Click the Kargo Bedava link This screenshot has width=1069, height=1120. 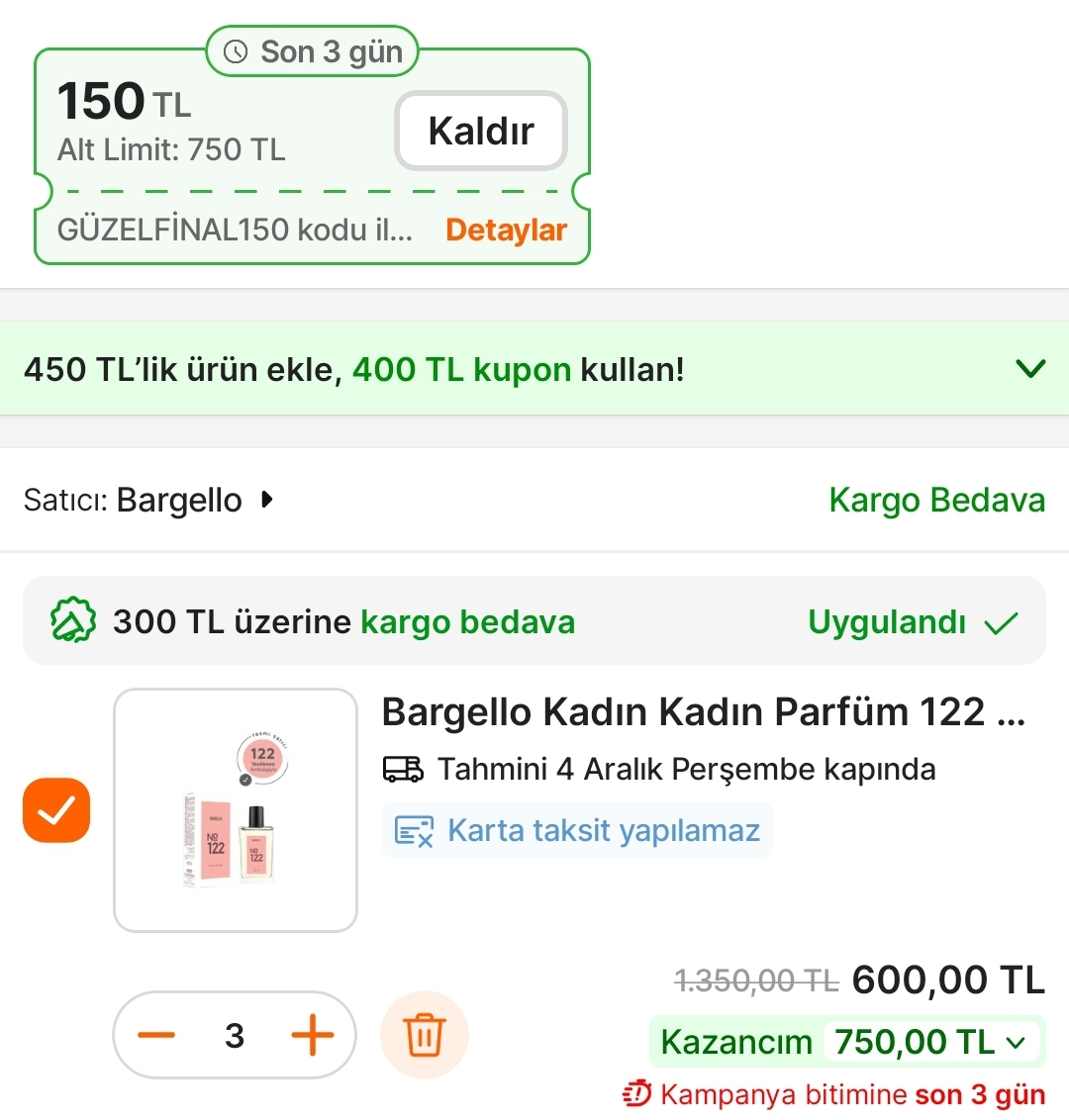pyautogui.click(x=936, y=500)
